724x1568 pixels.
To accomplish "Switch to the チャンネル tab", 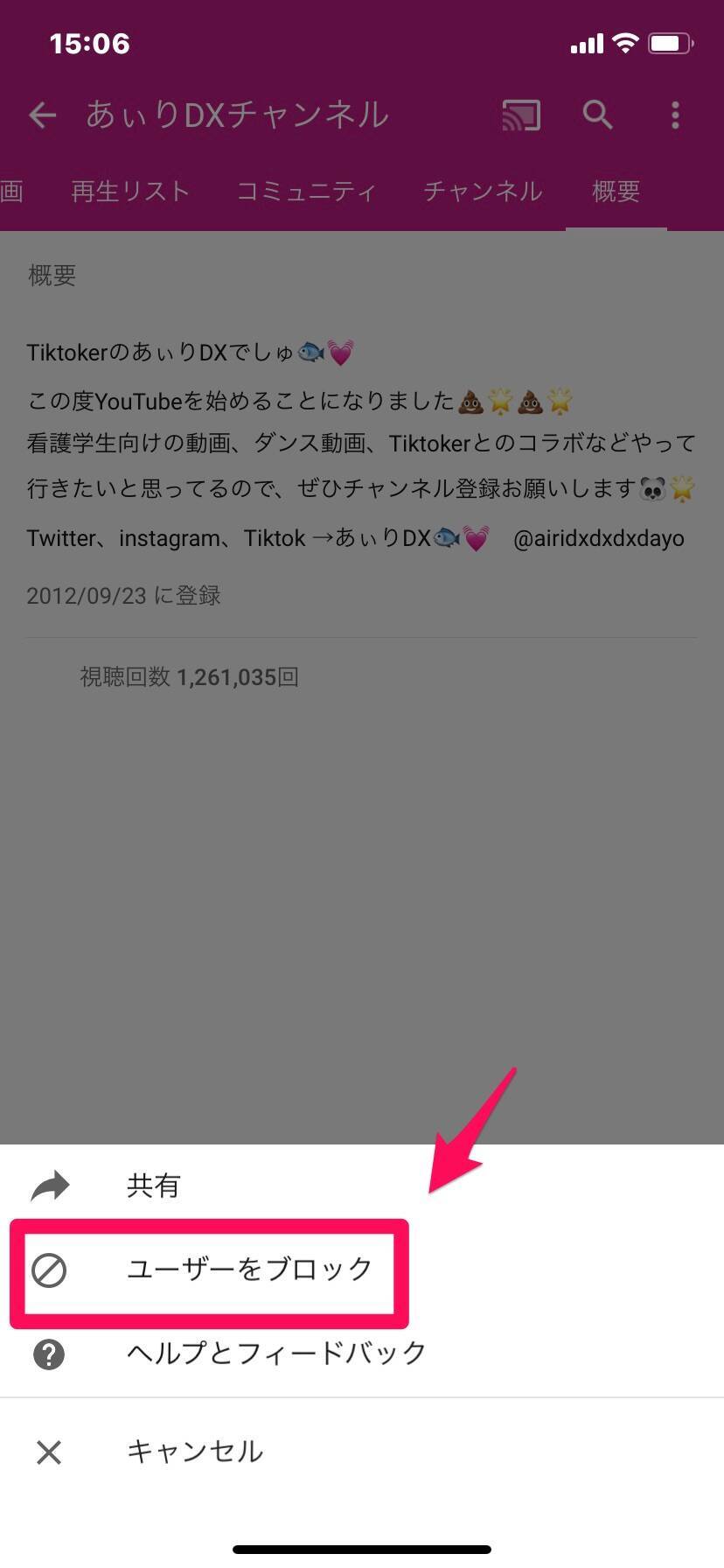I will pyautogui.click(x=483, y=191).
